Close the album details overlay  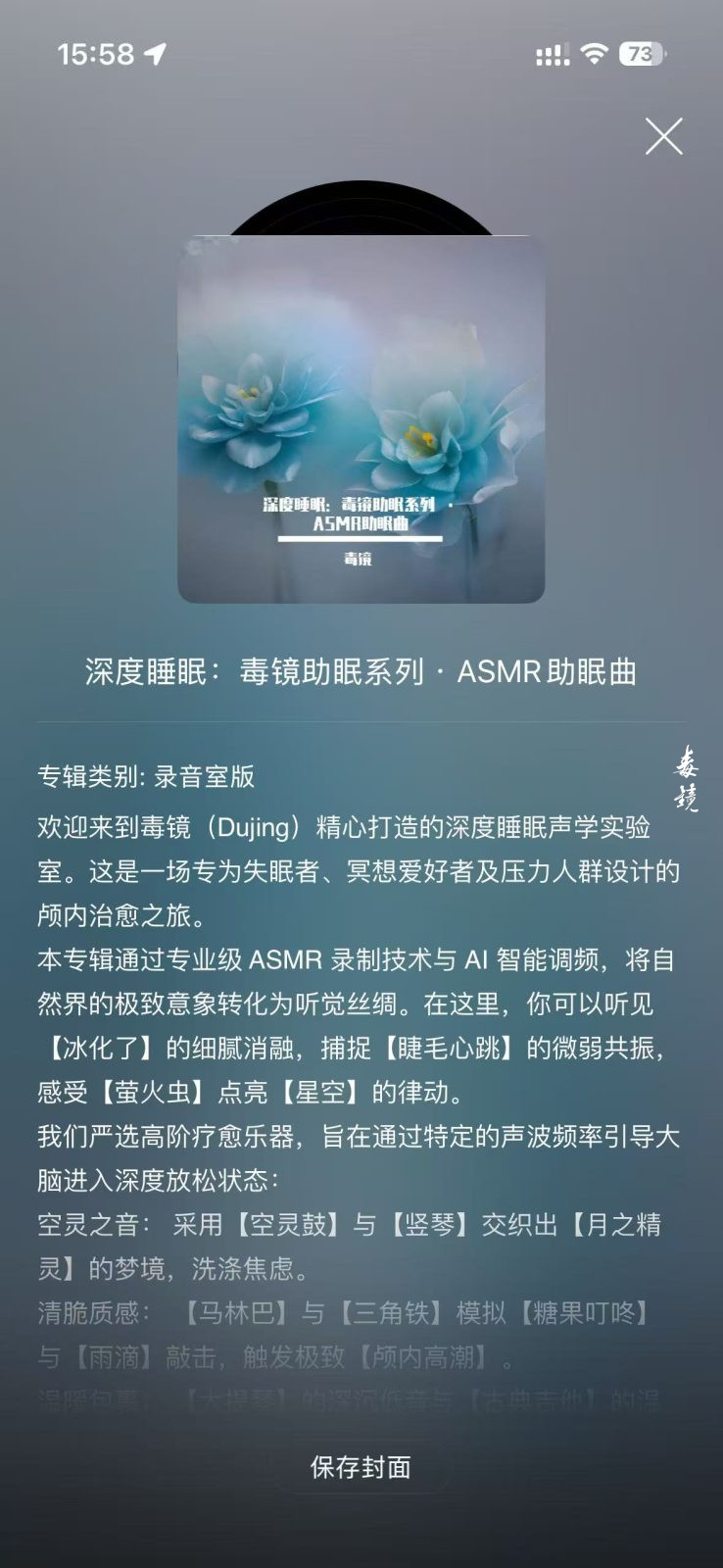tap(663, 136)
